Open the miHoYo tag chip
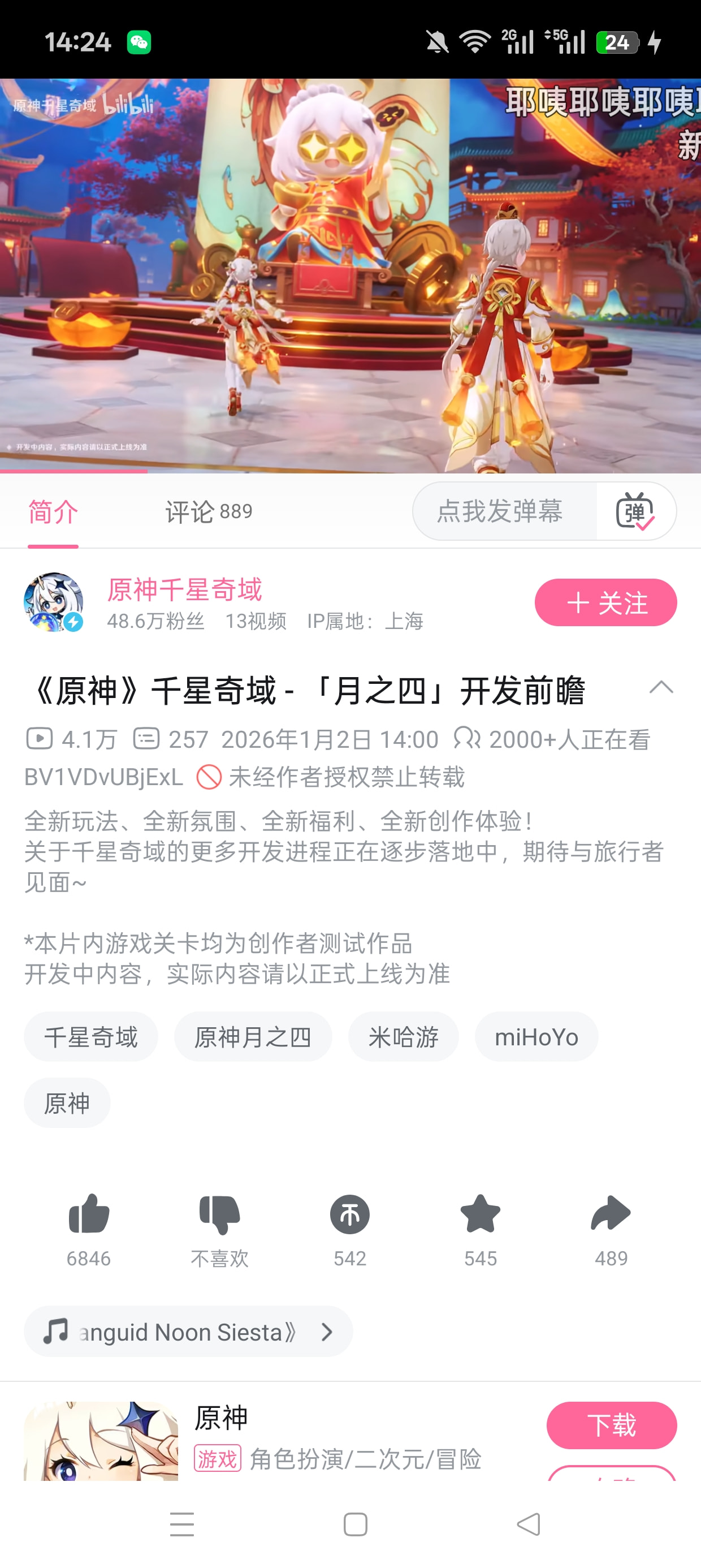Image resolution: width=701 pixels, height=1568 pixels. [x=536, y=1037]
